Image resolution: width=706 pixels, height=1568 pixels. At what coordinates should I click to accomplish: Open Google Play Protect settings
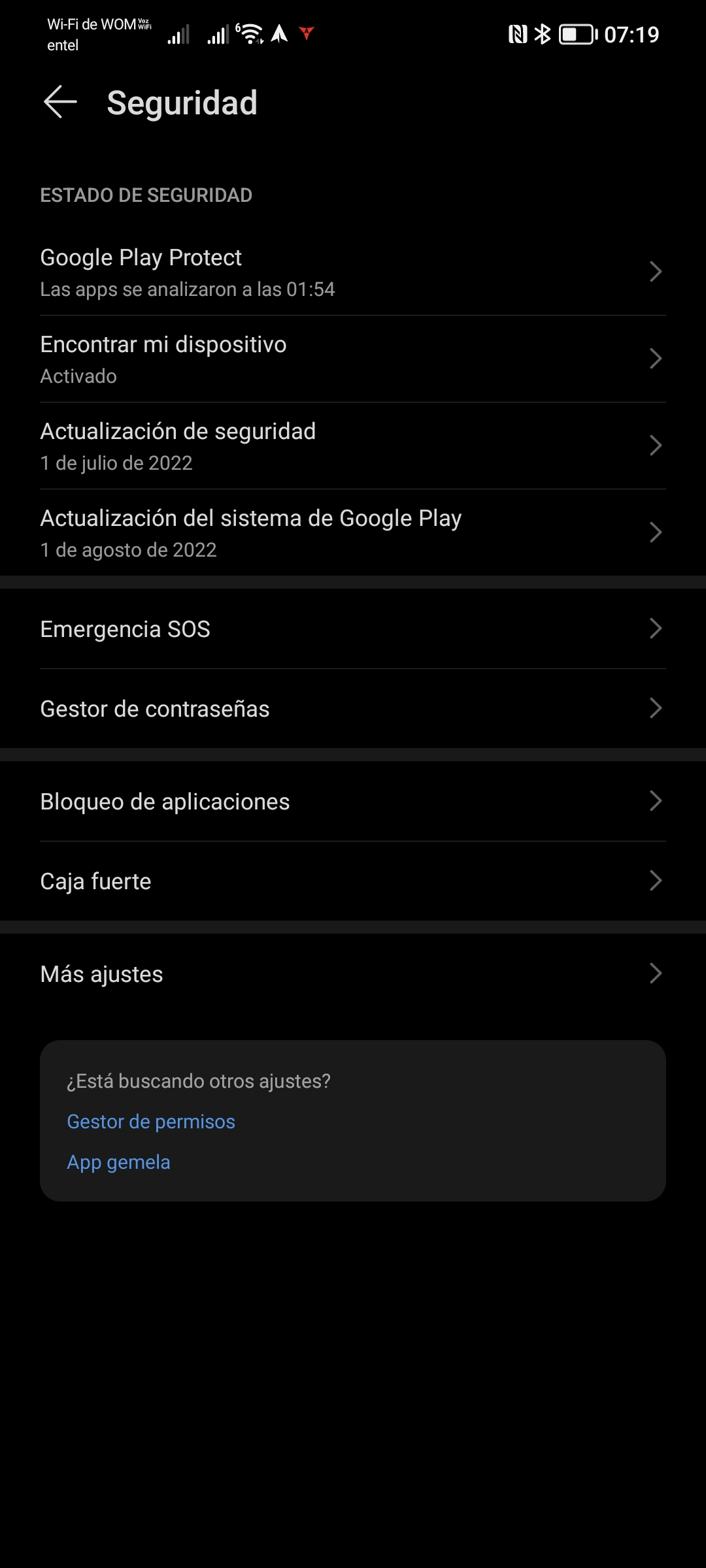pos(353,272)
